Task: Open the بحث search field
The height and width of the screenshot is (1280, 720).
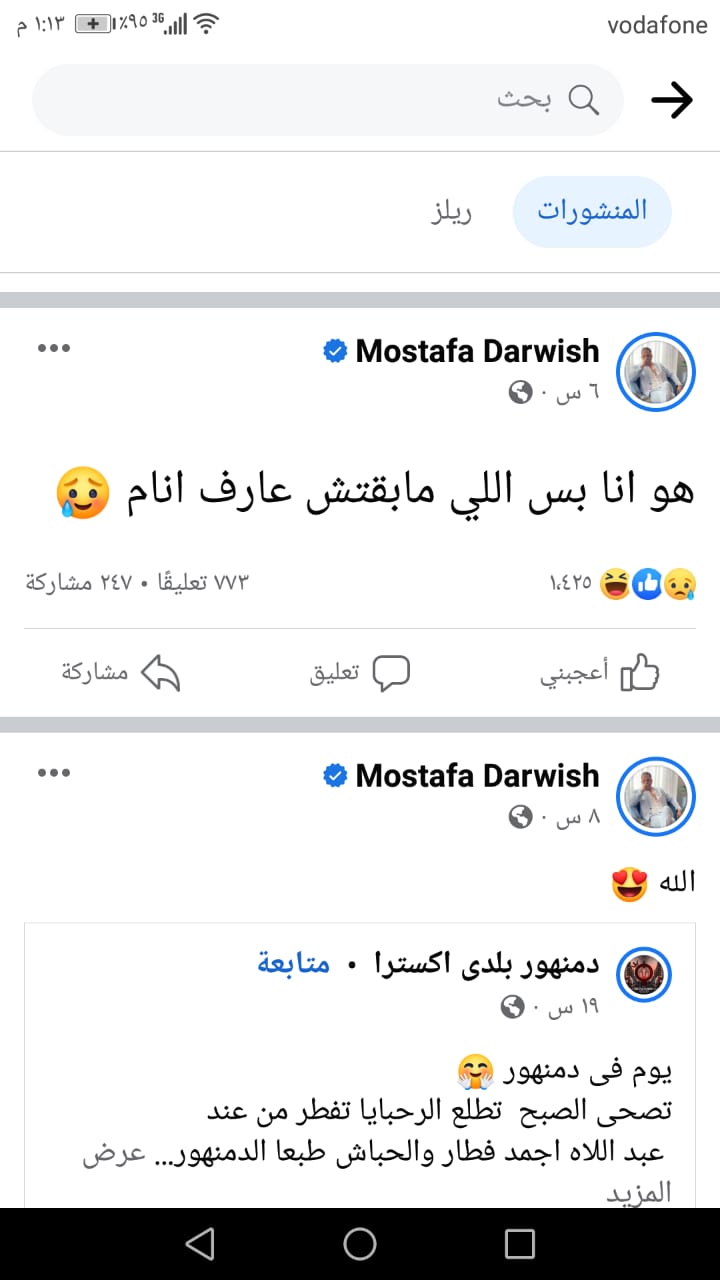Action: (328, 100)
